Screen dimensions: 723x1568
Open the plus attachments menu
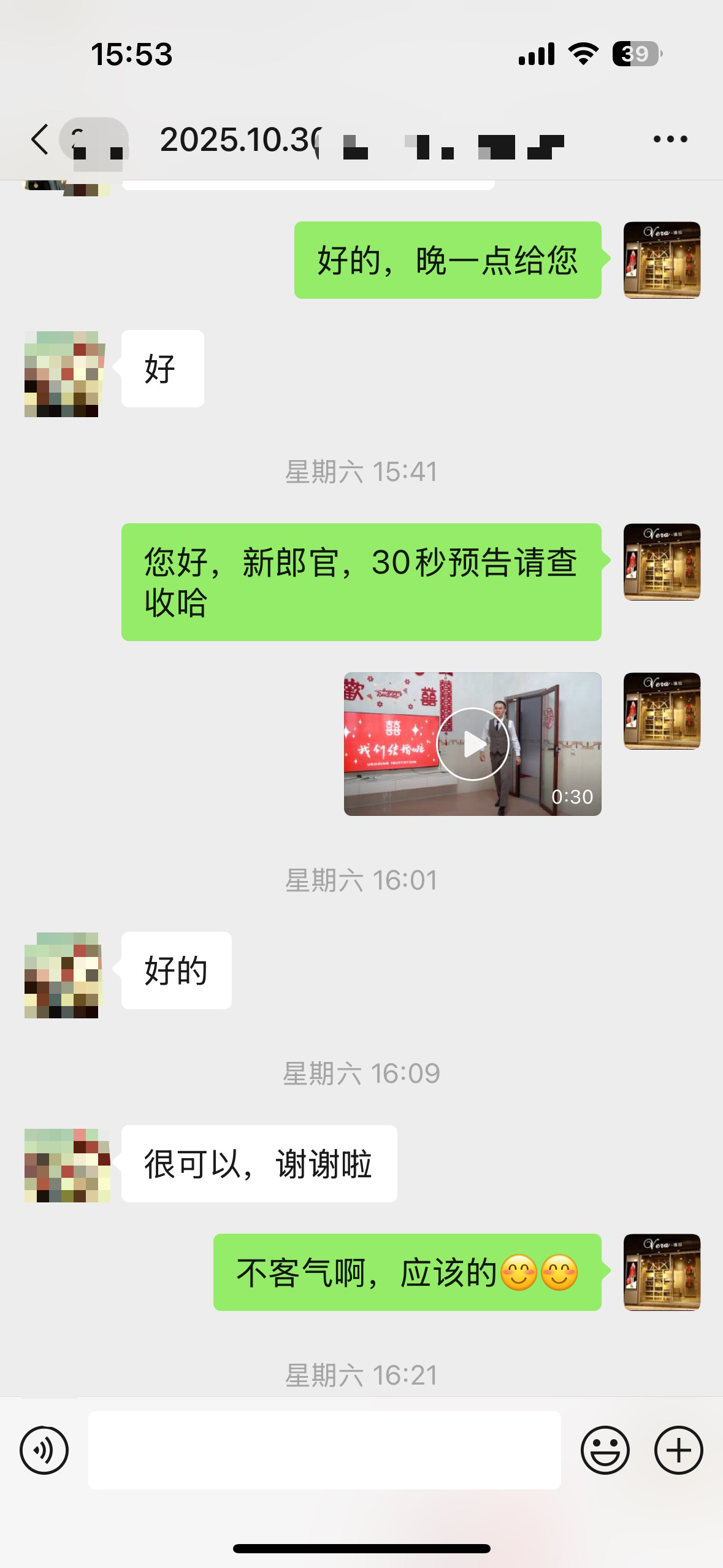[x=678, y=1450]
